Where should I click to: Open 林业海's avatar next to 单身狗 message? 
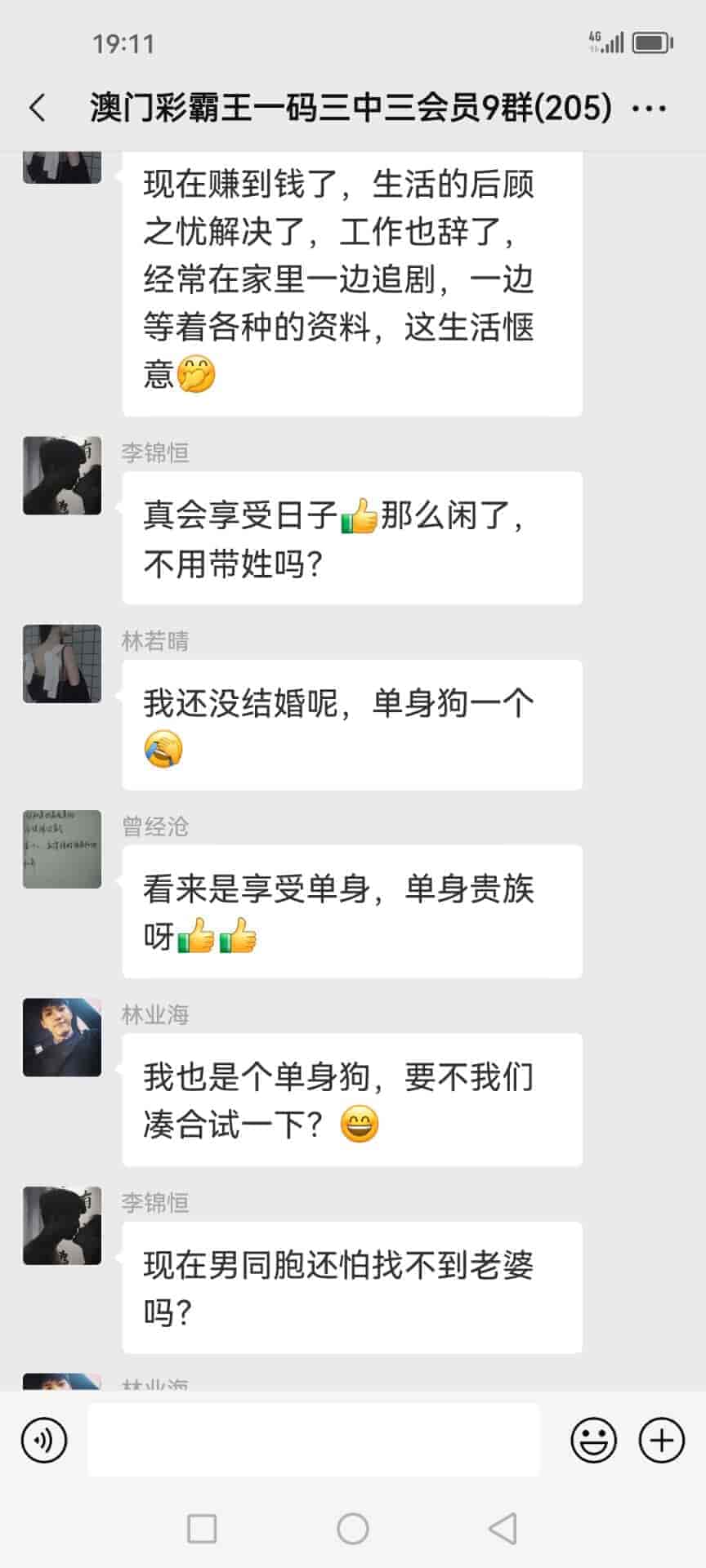[62, 1037]
